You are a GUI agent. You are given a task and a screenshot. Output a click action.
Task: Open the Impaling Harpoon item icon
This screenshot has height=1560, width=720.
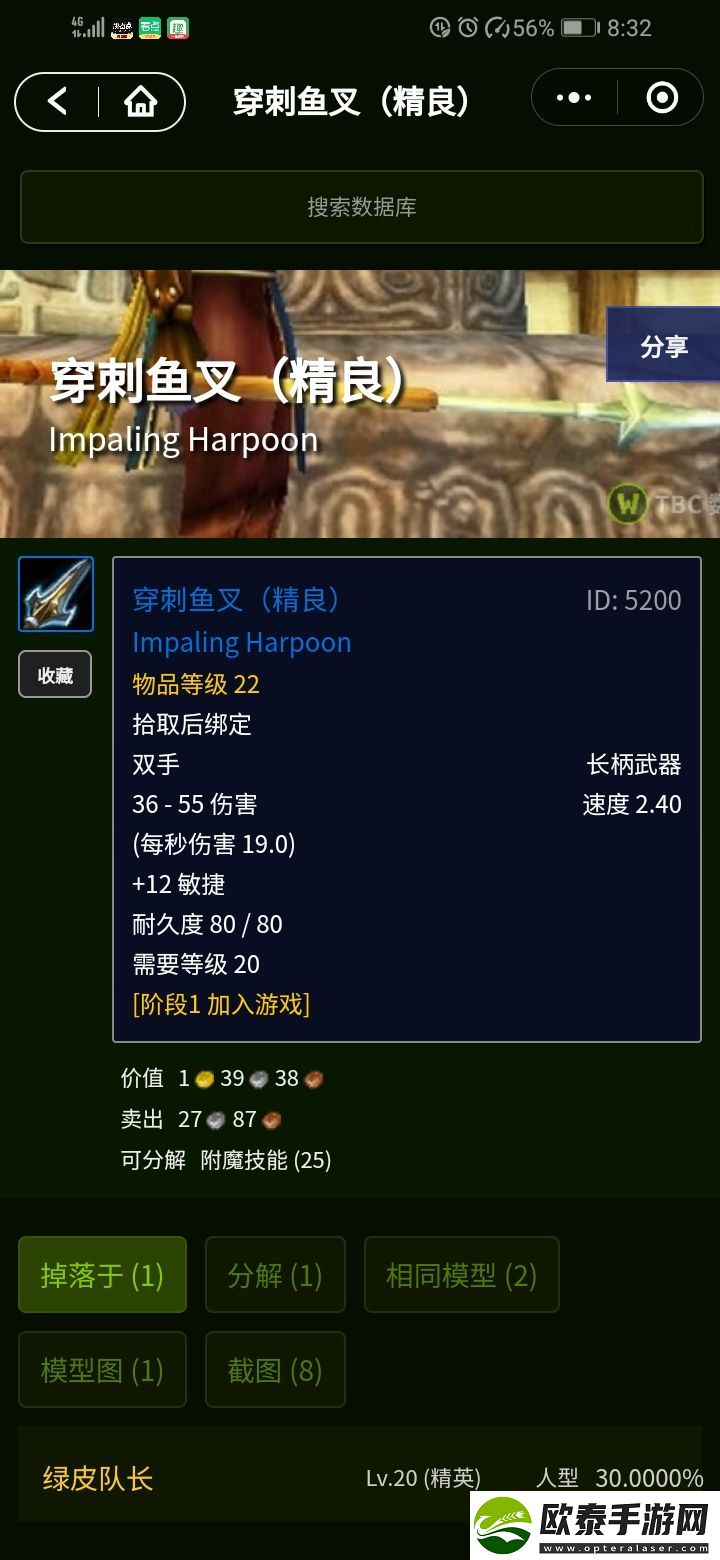[x=56, y=594]
